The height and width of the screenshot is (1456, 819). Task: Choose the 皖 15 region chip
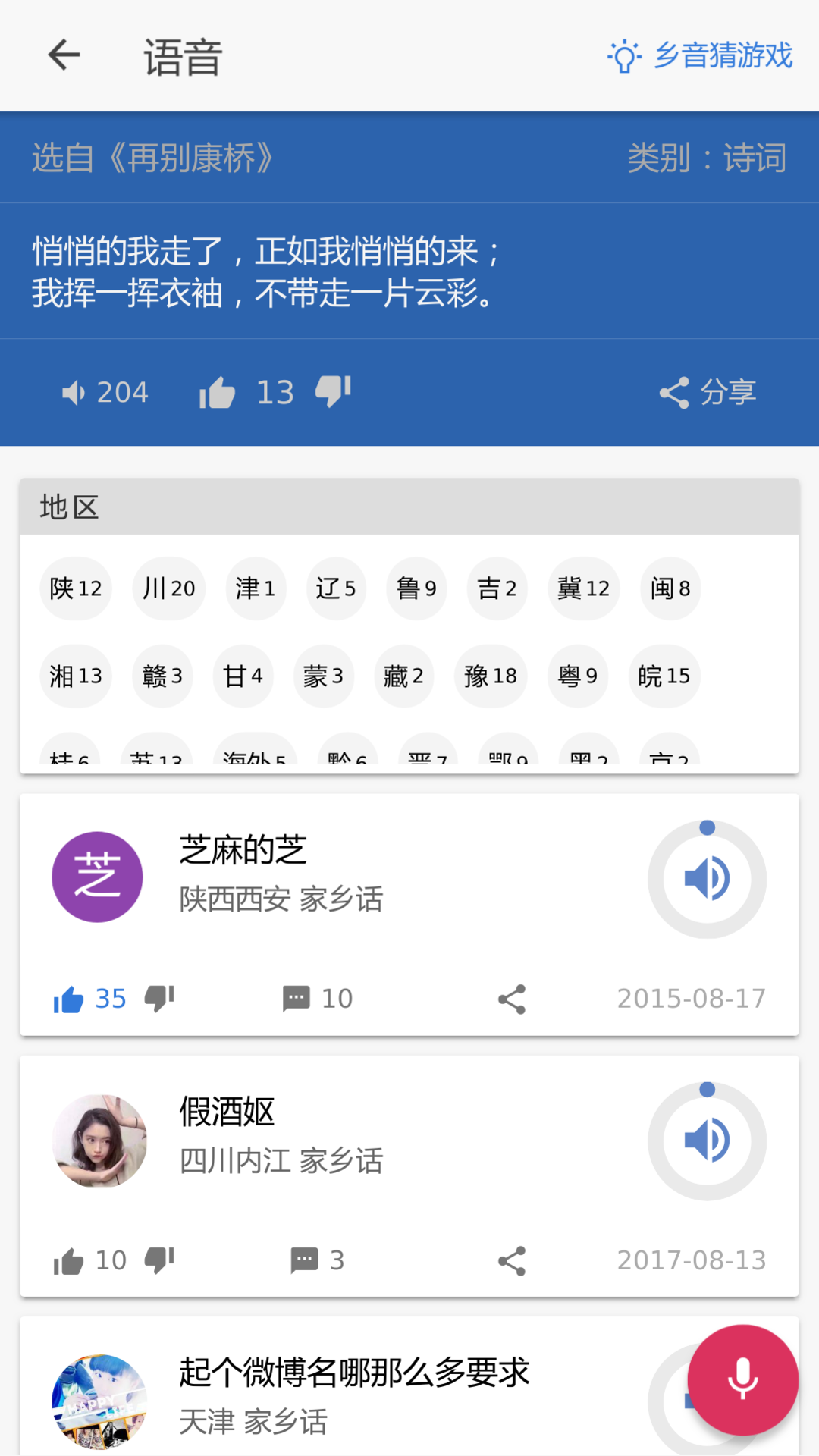pos(664,676)
